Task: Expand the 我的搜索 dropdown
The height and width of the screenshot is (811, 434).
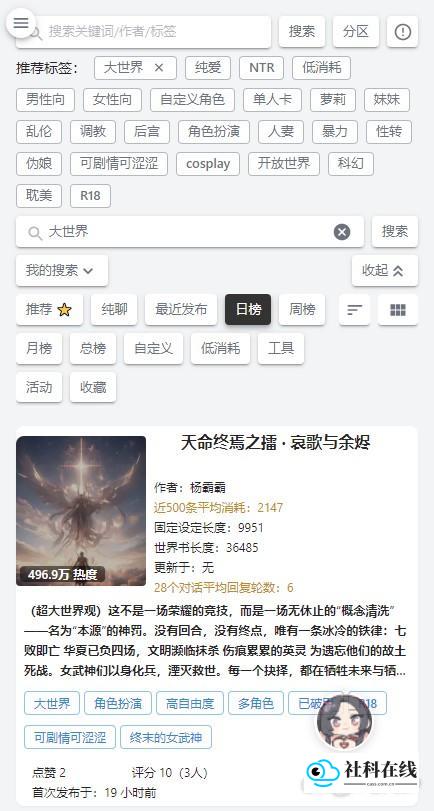Action: click(62, 271)
